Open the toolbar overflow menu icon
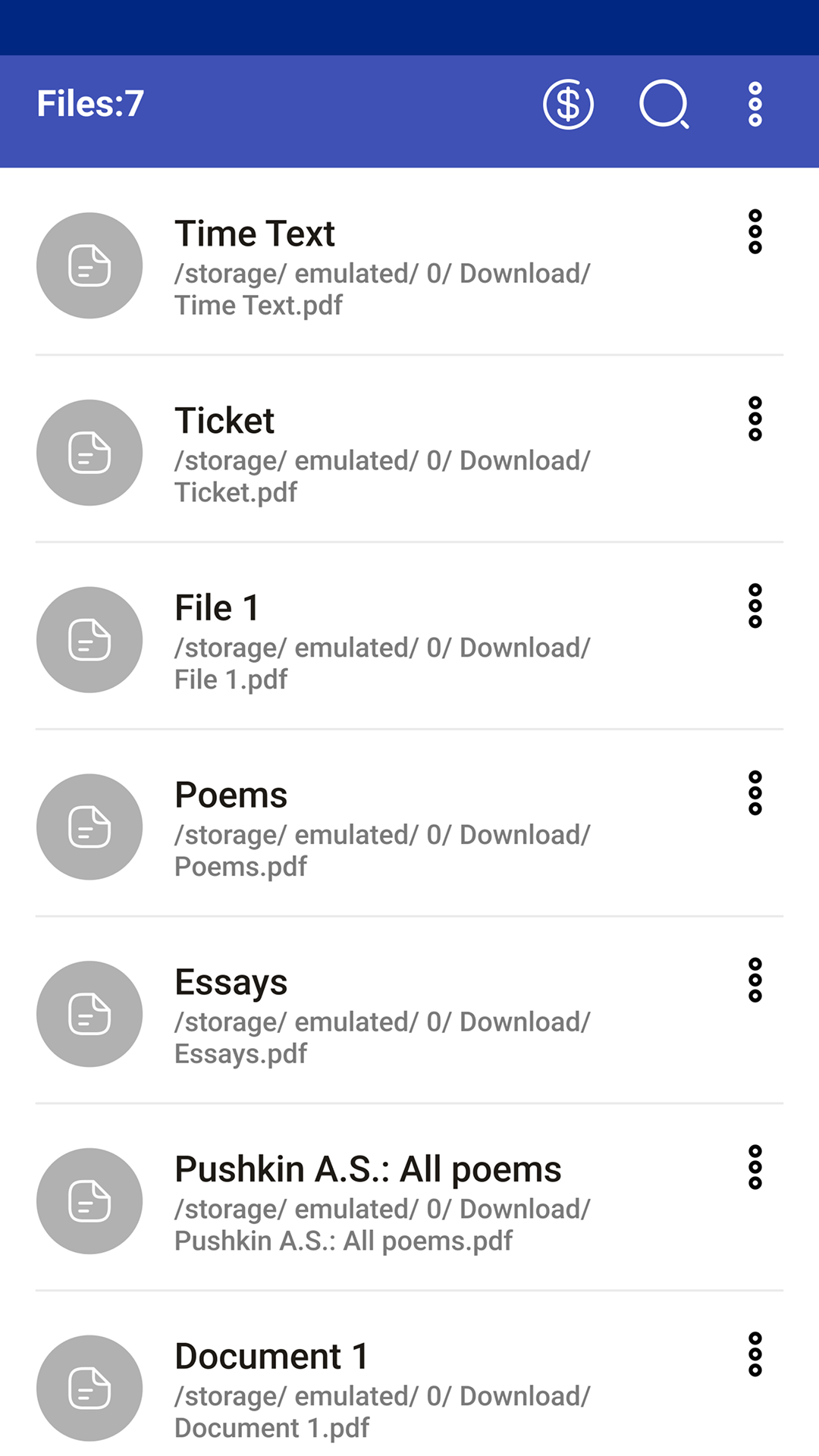The height and width of the screenshot is (1456, 819). 755,104
